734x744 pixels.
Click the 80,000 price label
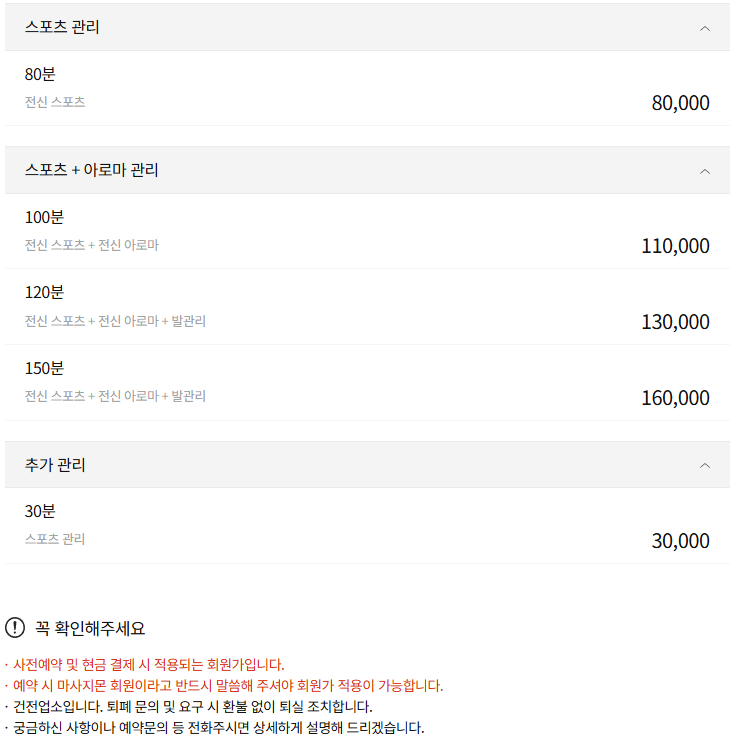click(x=681, y=103)
